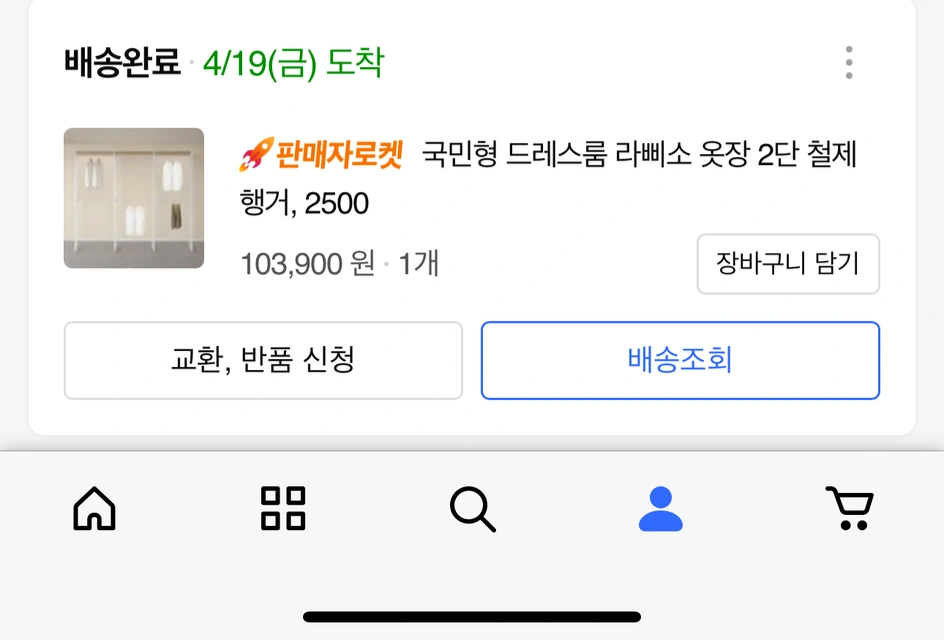Viewport: 944px width, 640px height.
Task: Go to the home tab
Action: 95,508
